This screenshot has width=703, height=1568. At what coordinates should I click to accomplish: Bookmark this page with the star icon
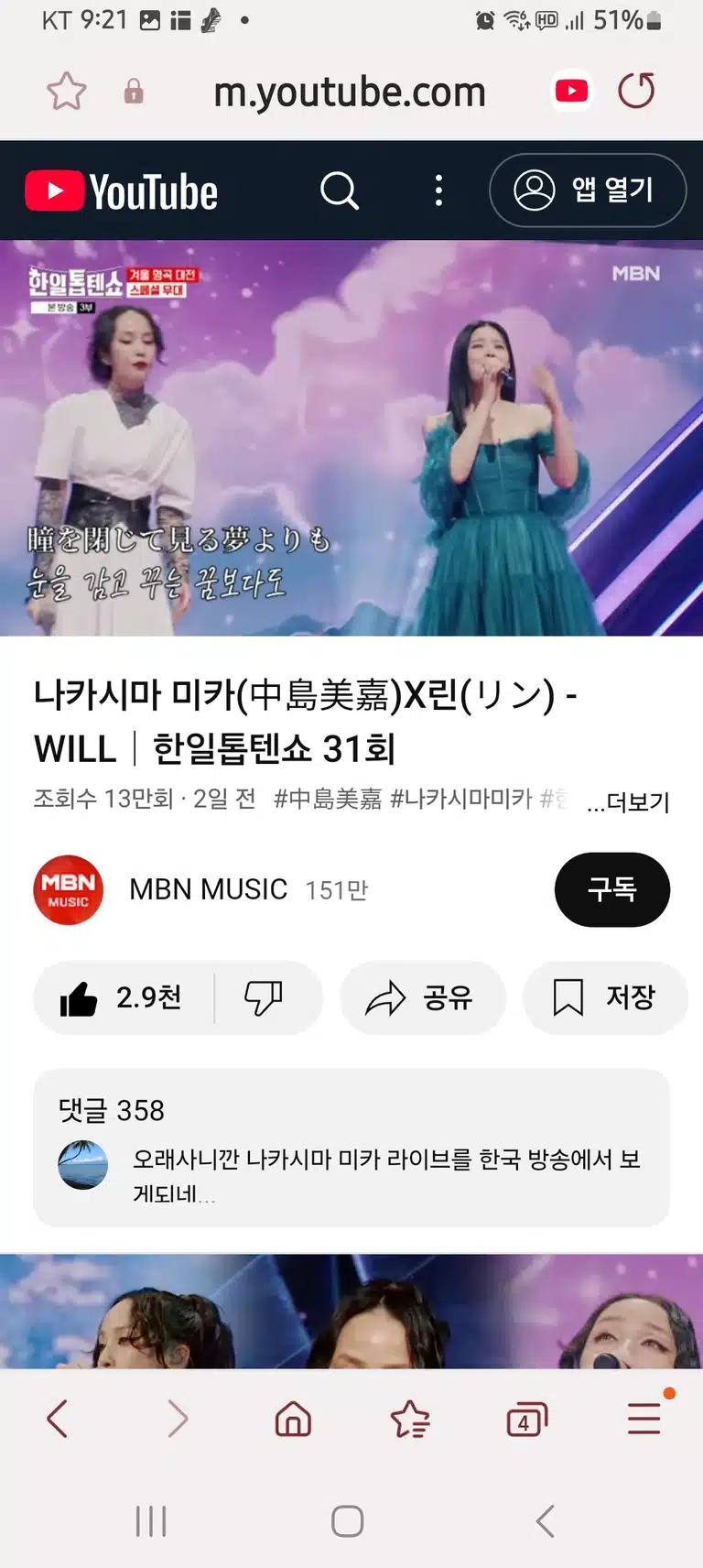[66, 92]
